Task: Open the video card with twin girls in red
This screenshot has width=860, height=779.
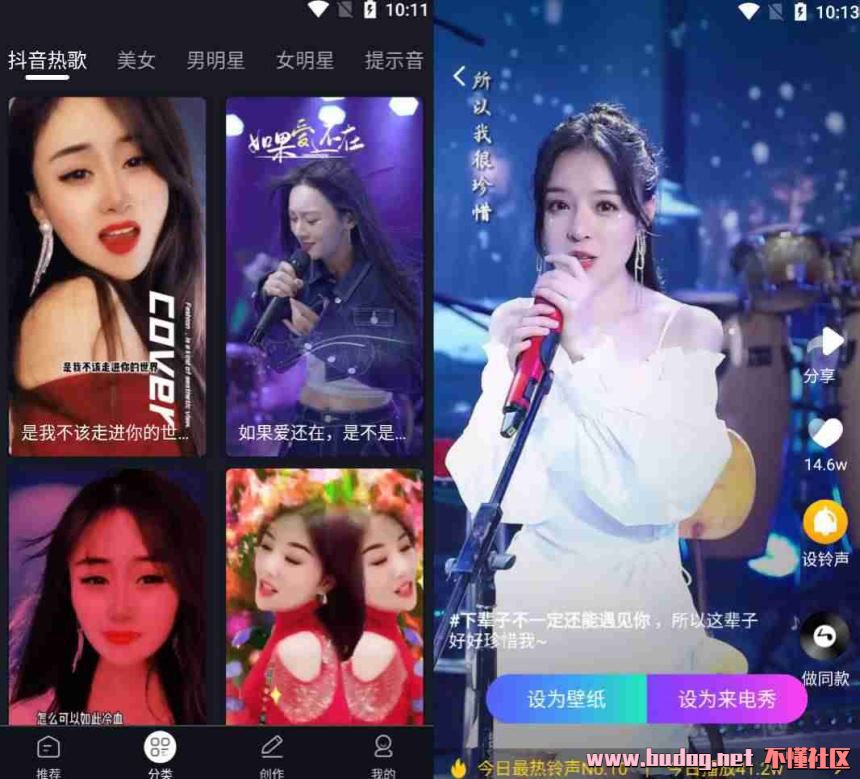Action: [324, 596]
